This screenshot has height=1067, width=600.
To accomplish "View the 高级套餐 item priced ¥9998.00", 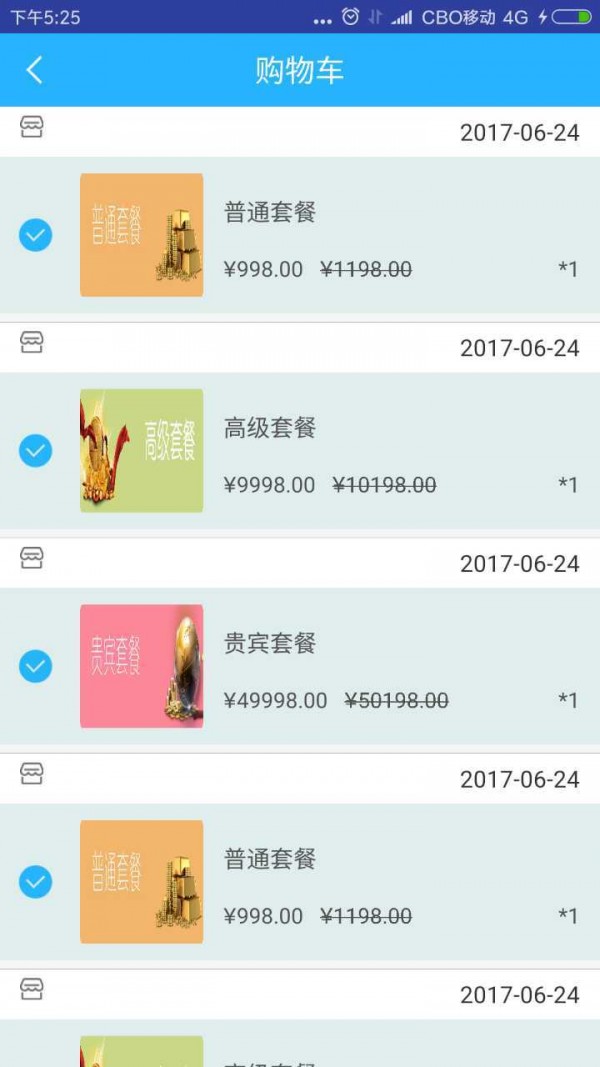I will tap(270, 429).
